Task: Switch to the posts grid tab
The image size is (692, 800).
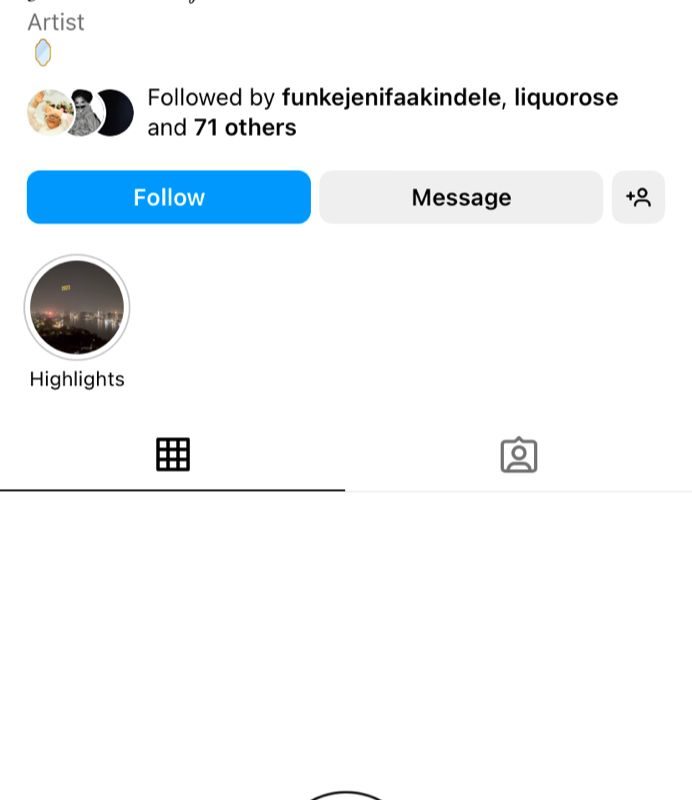Action: pyautogui.click(x=173, y=455)
